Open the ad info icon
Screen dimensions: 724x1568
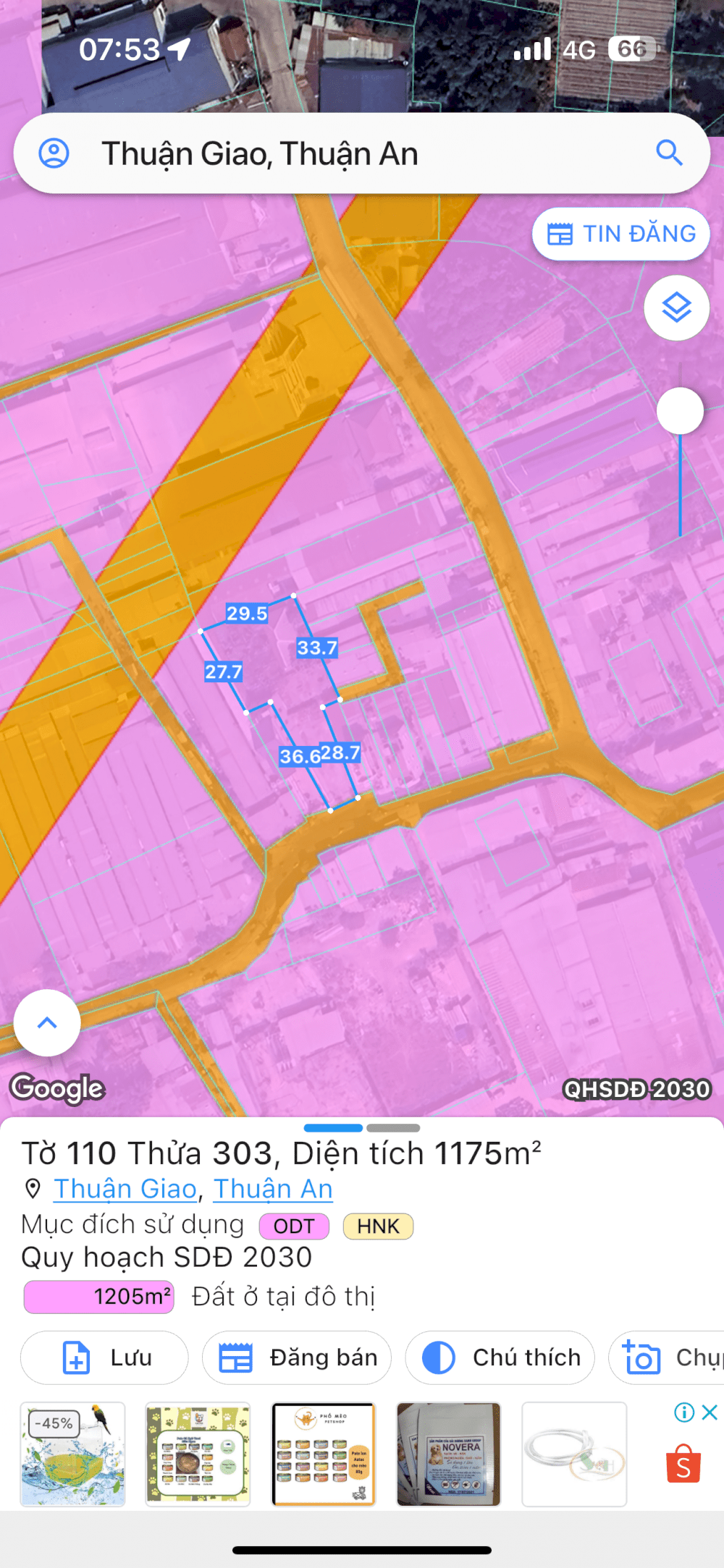pos(684,1412)
